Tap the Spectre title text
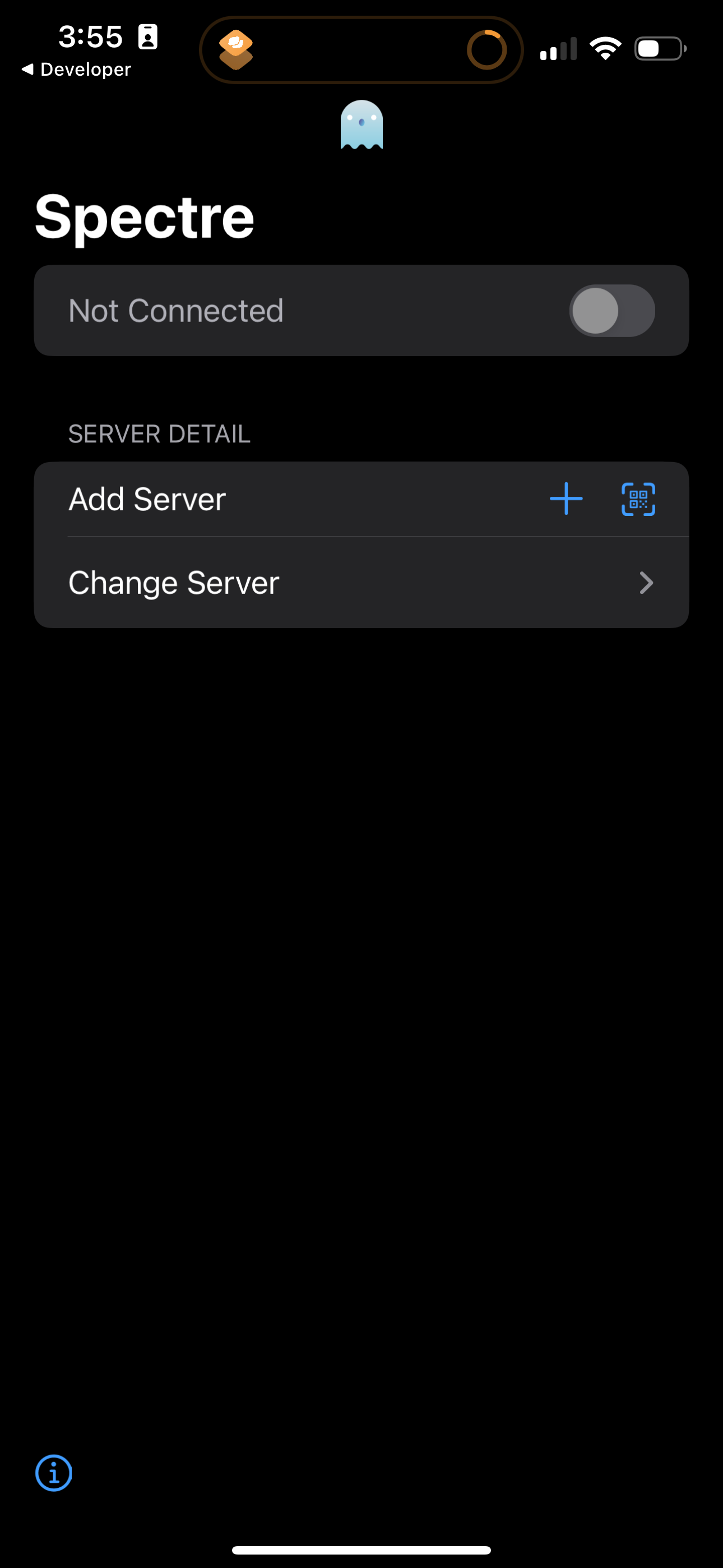 click(x=143, y=216)
